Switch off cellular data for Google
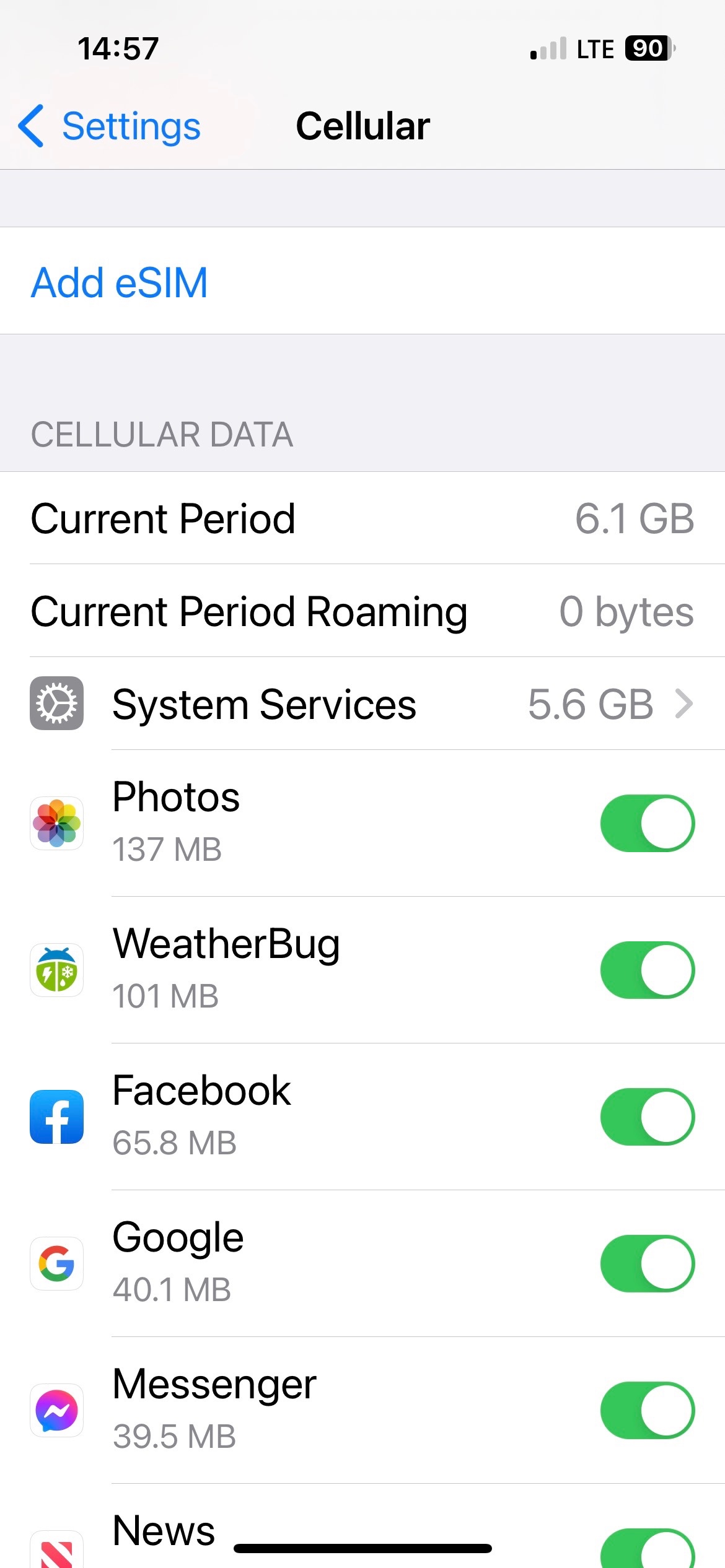725x1568 pixels. click(647, 1263)
